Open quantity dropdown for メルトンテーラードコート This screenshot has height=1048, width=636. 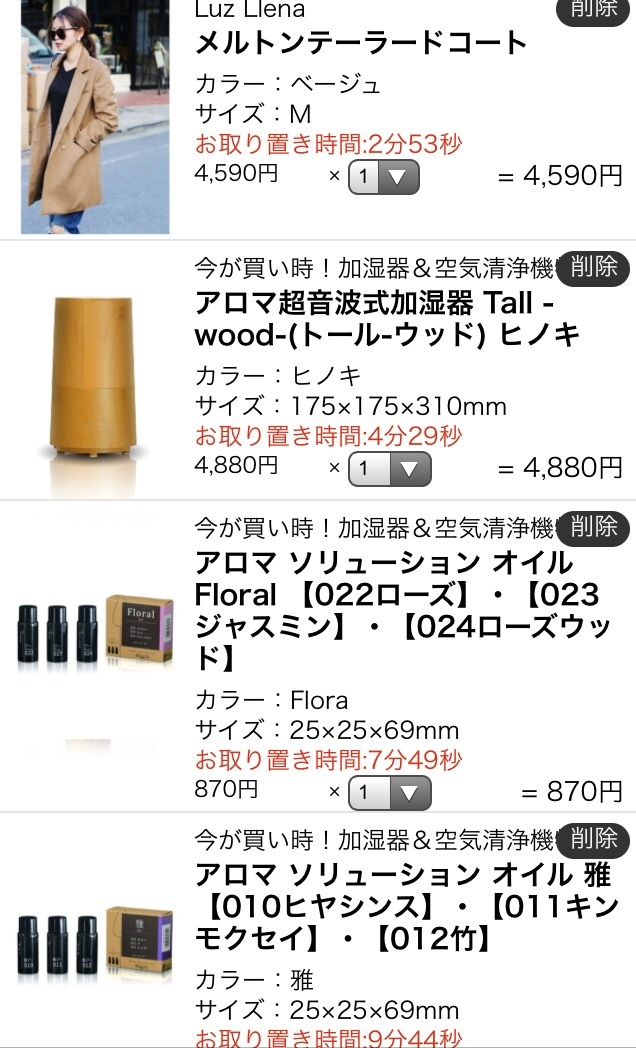[x=383, y=178]
